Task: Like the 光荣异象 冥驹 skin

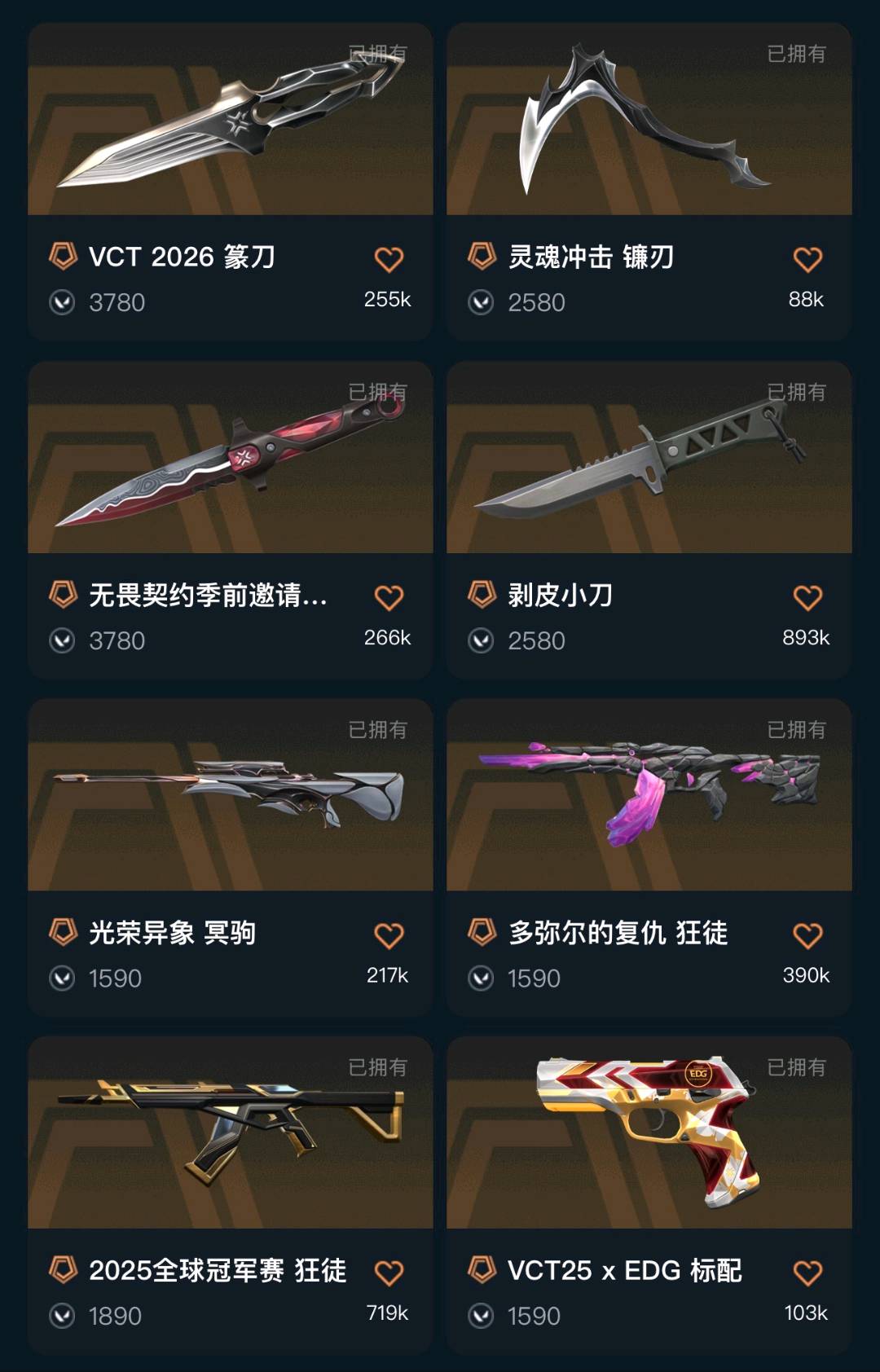Action: [389, 936]
